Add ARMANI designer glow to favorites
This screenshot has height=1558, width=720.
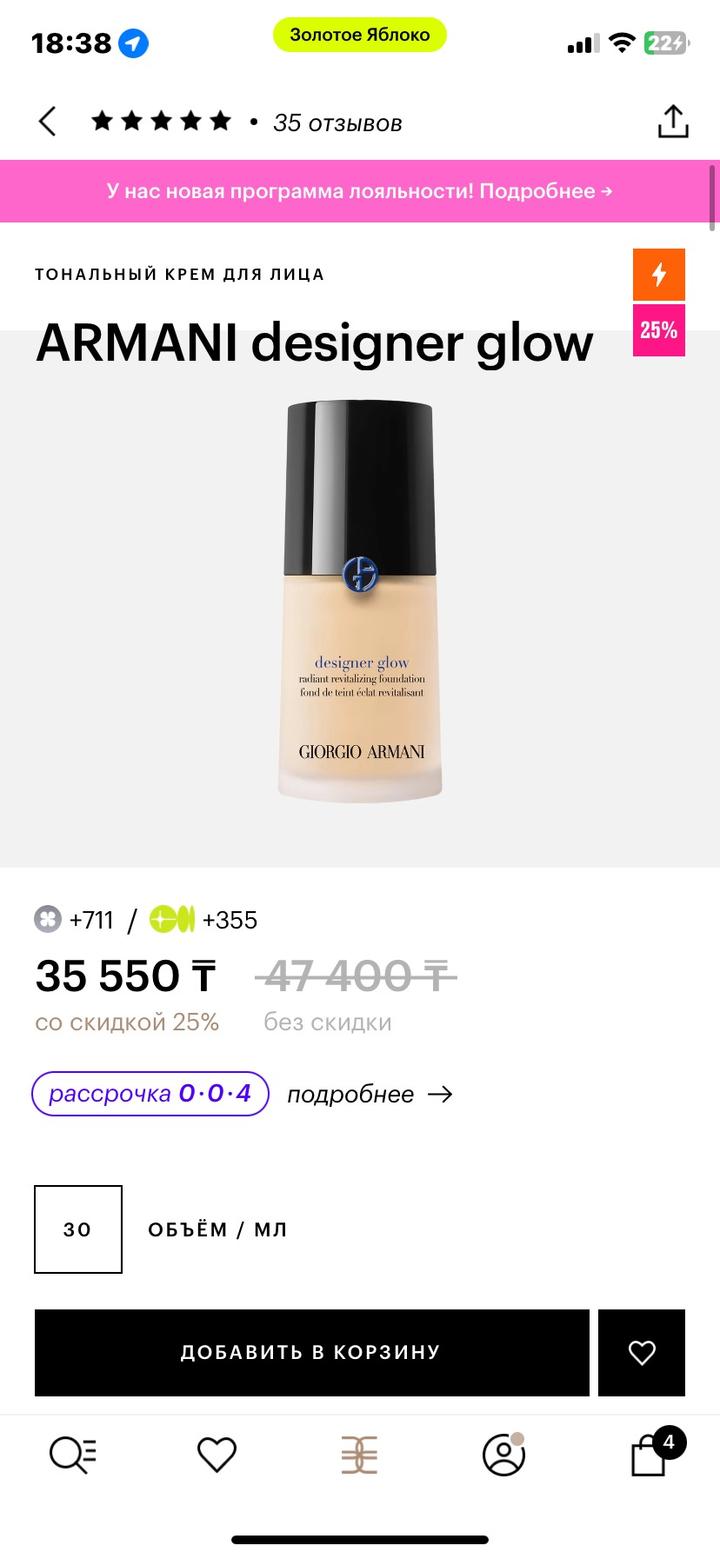tap(641, 1352)
